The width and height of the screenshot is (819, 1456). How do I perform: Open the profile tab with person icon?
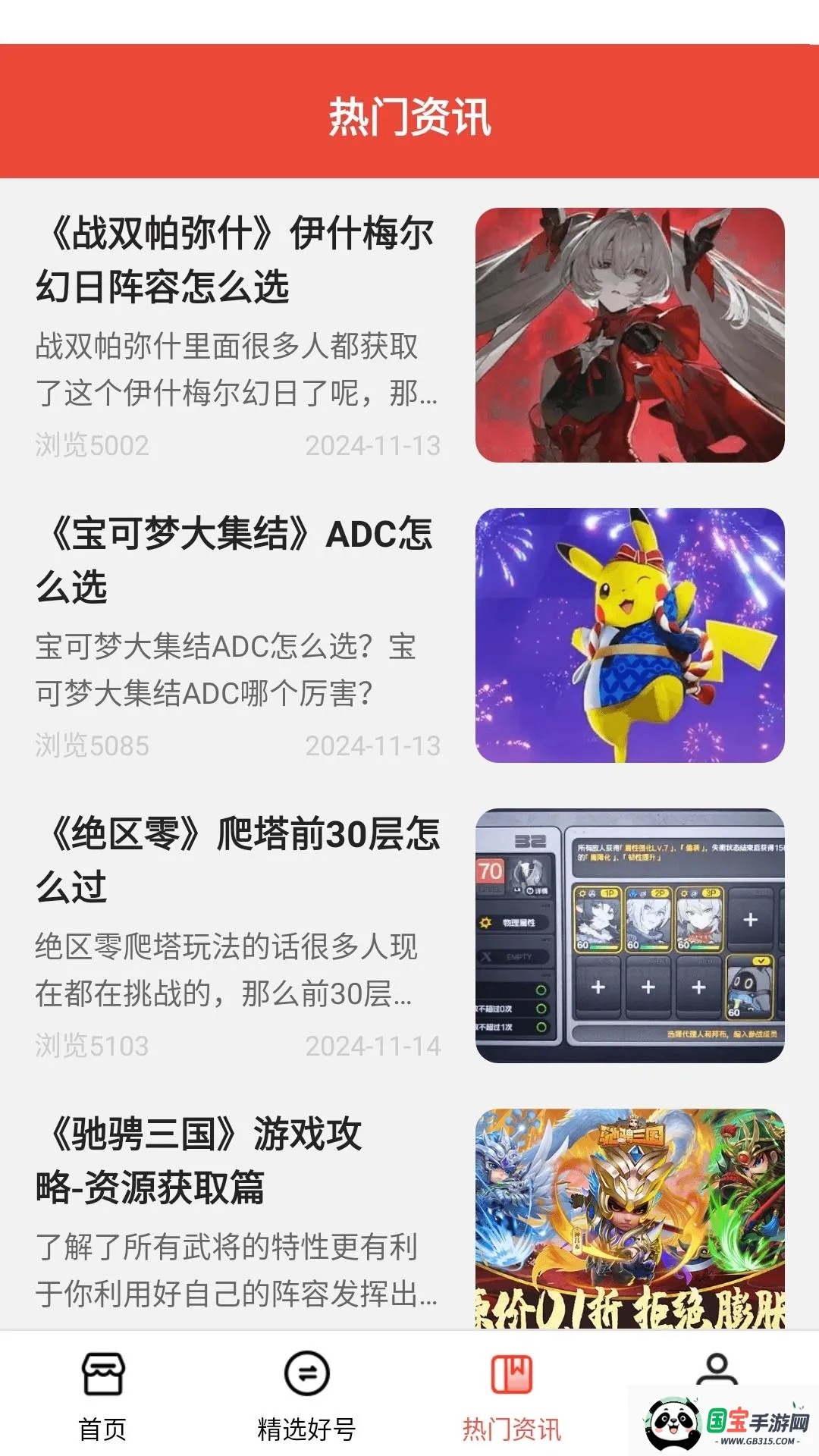(716, 1370)
